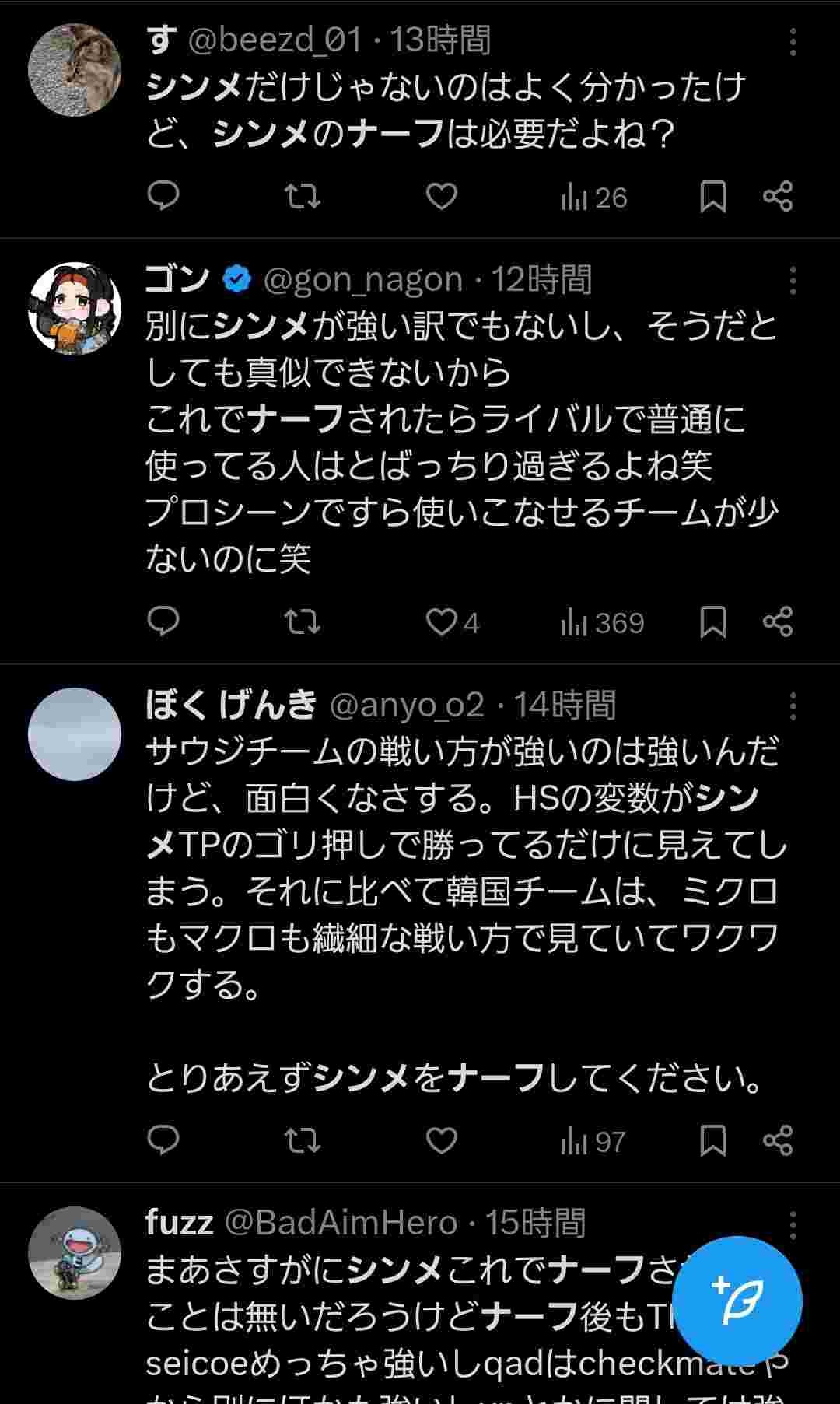View analytics of @anyo_o2's tweet with 97 views
This screenshot has width=840, height=1404.
point(593,1141)
